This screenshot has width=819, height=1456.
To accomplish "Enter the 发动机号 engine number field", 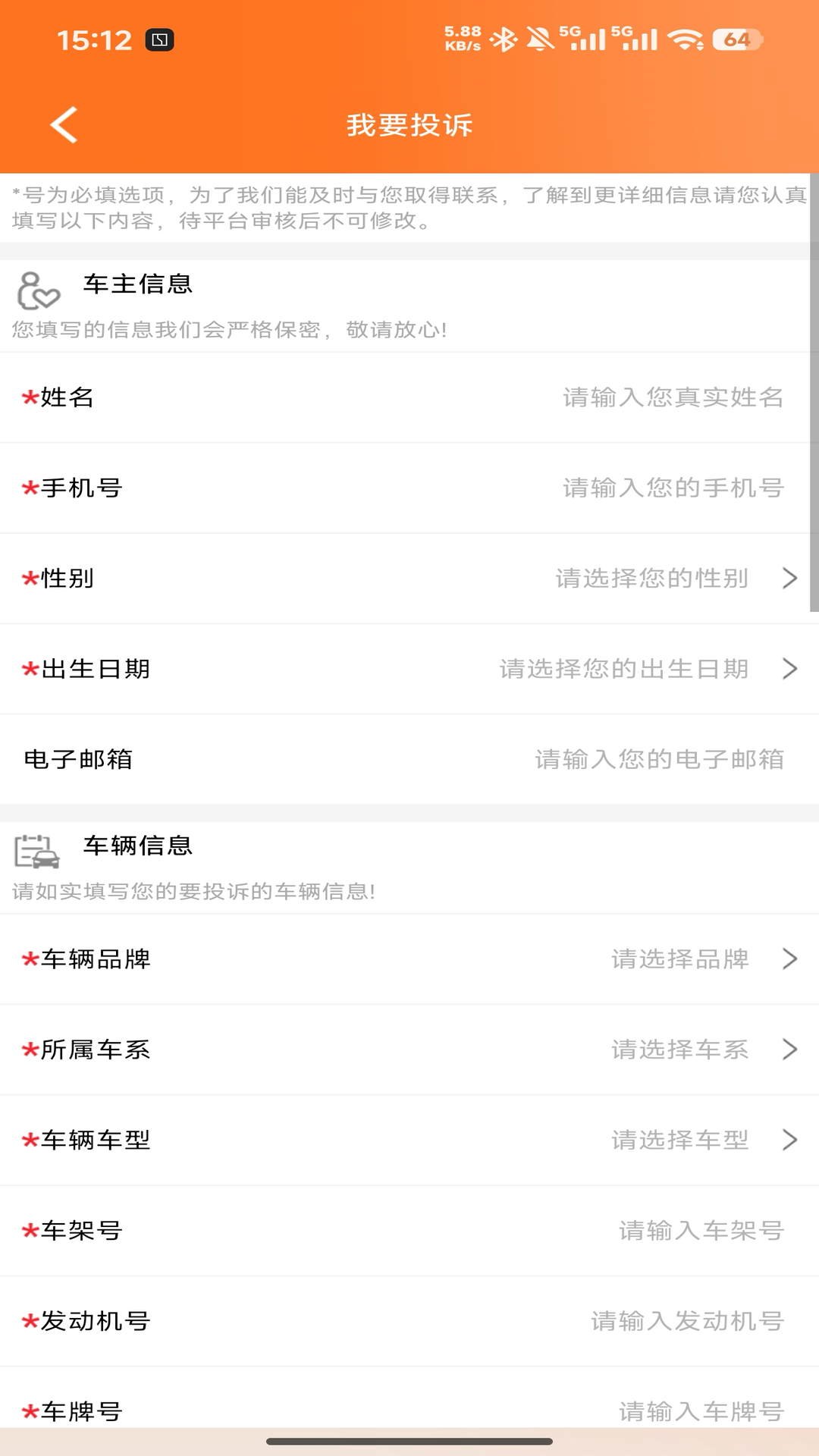I will 409,1321.
